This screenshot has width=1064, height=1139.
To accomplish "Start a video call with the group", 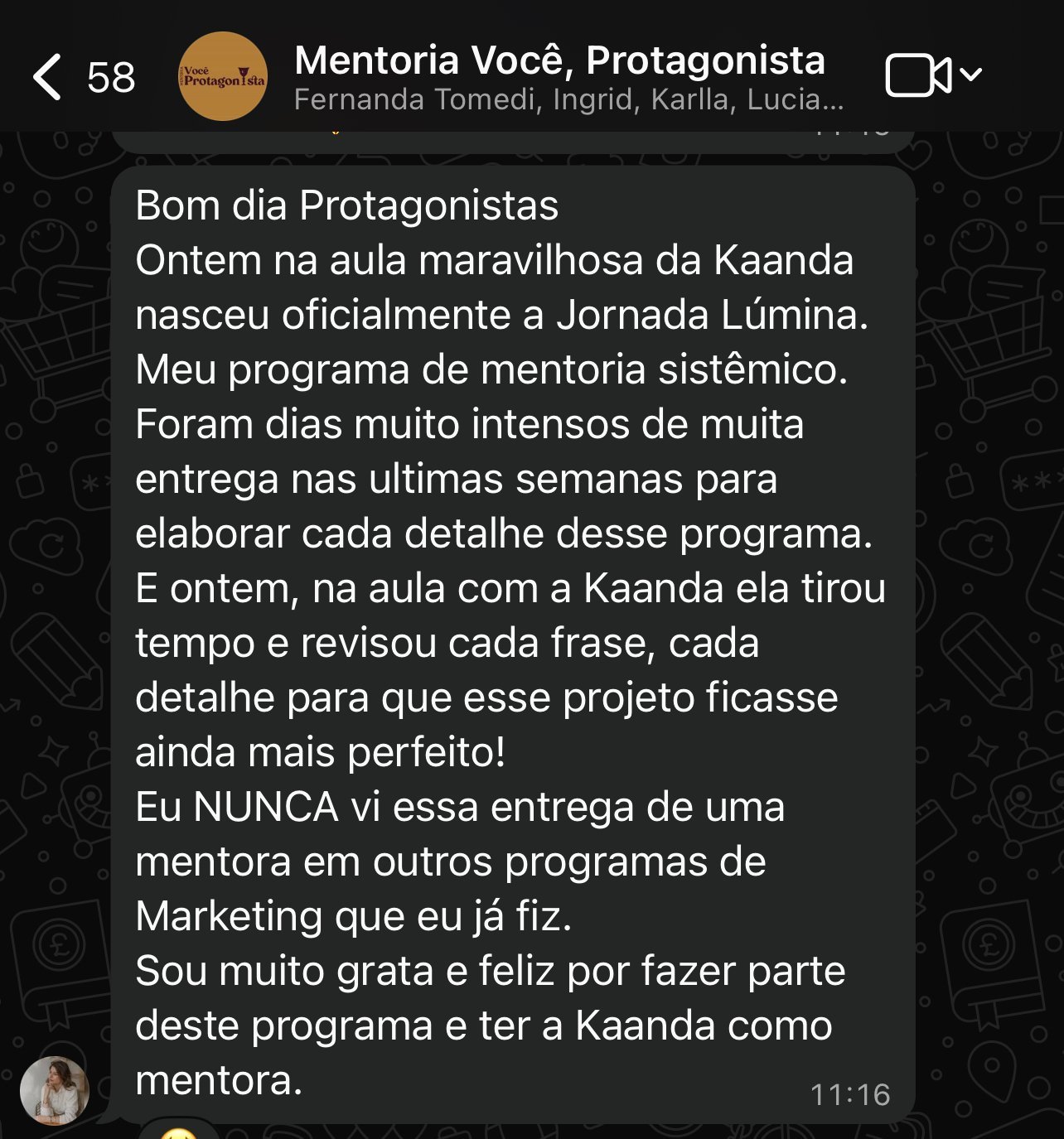I will (918, 76).
